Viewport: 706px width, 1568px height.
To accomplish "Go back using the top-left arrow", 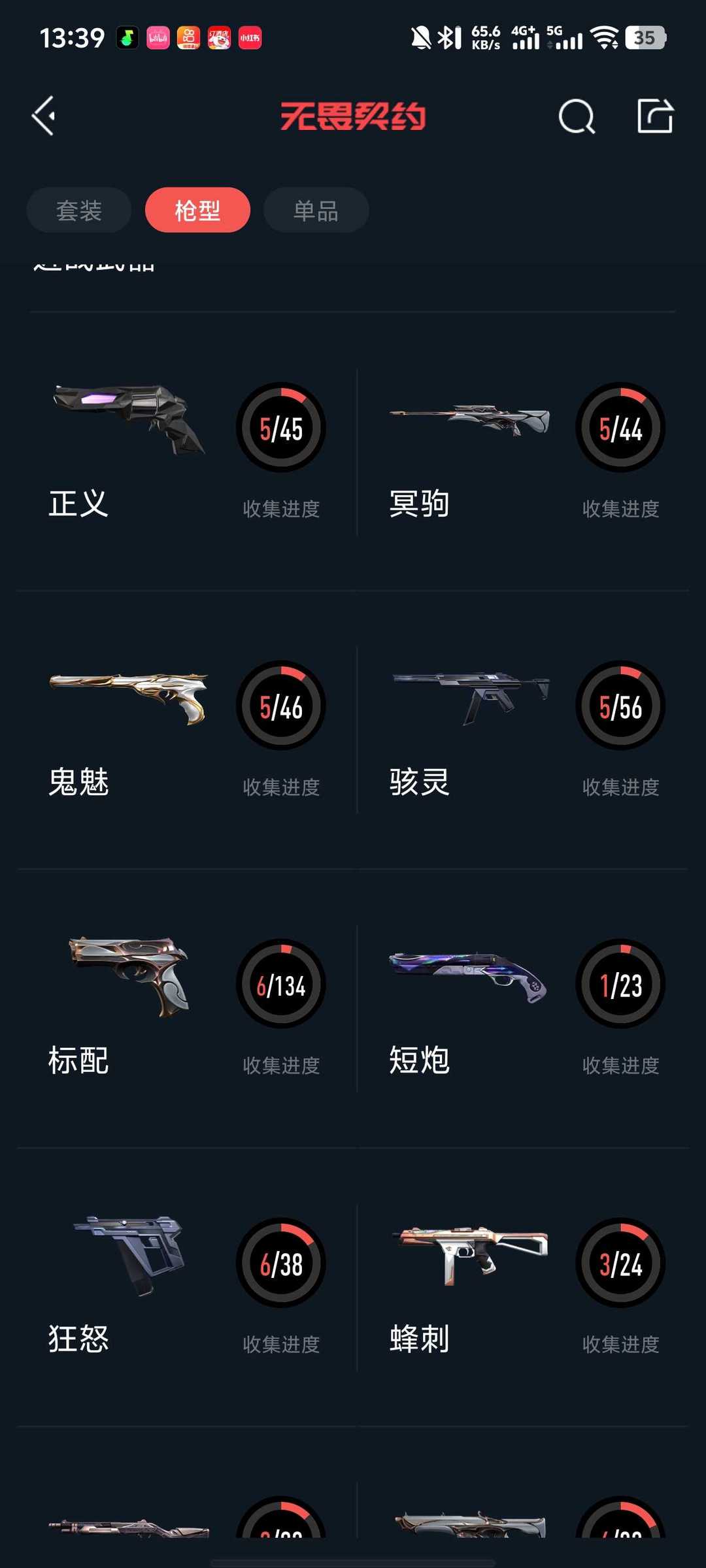I will (44, 117).
